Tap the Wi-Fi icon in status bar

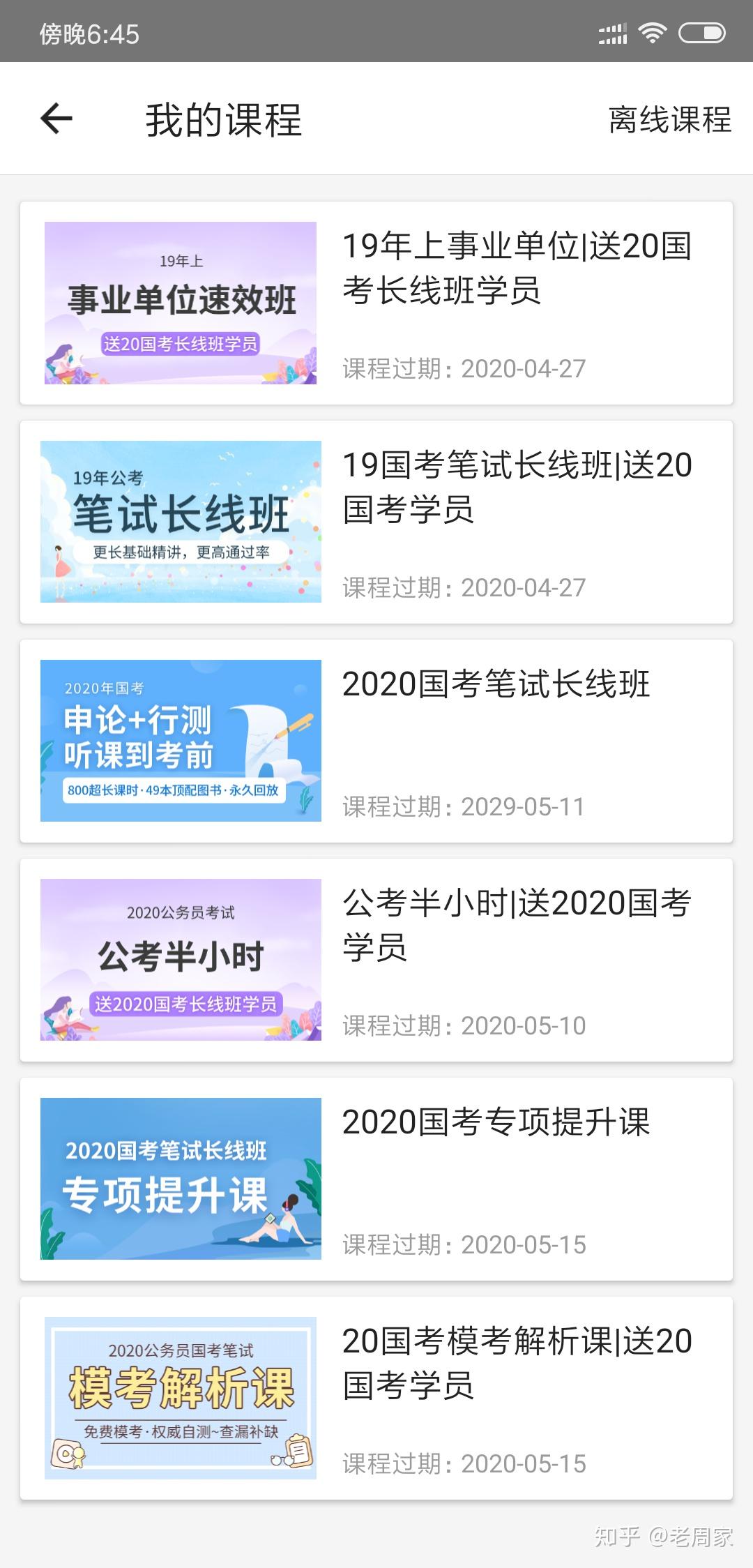[653, 31]
